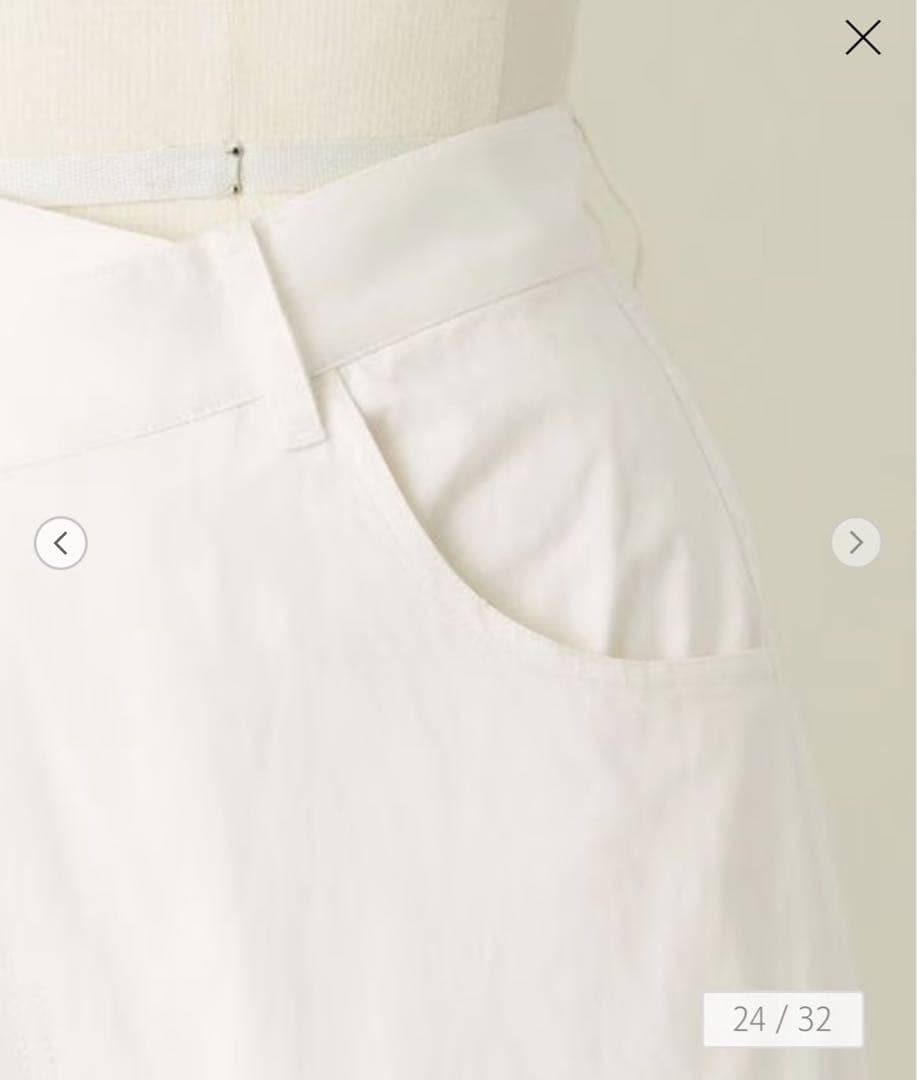This screenshot has height=1080, width=917.
Task: Show the next image
Action: tap(855, 543)
